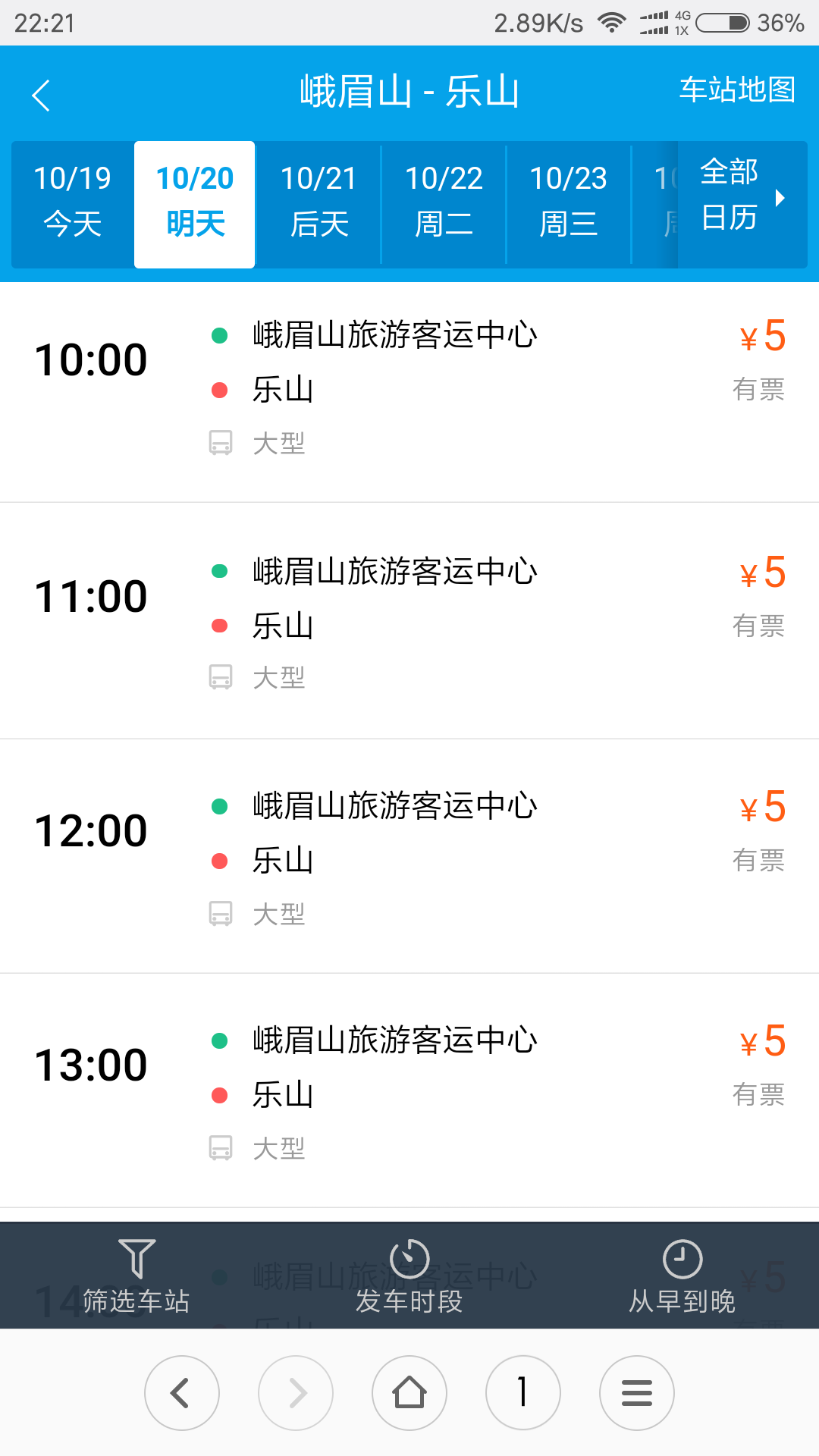
Task: Choose the 11:00 bus to 乐山
Action: 409,620
